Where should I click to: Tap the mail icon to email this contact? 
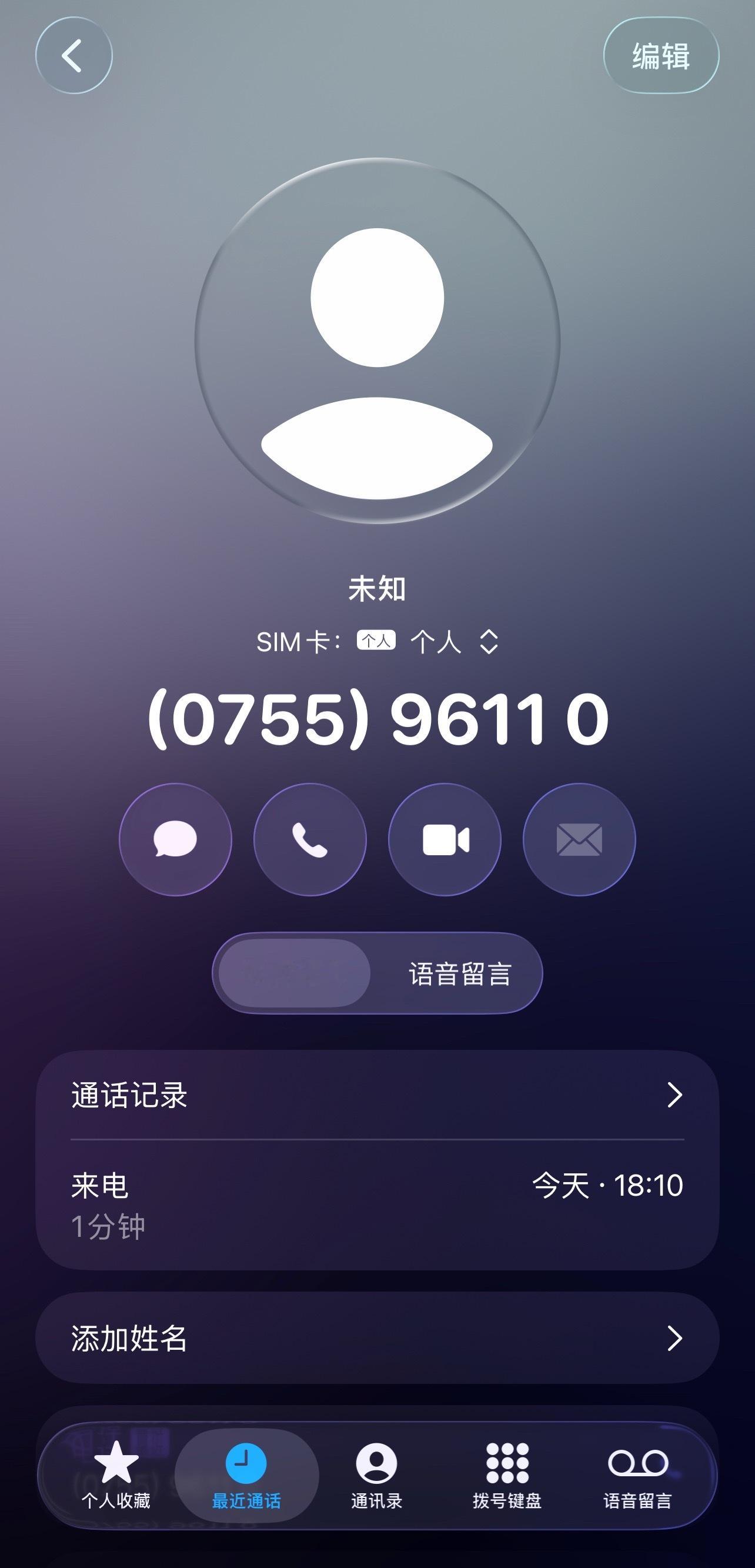(x=578, y=839)
